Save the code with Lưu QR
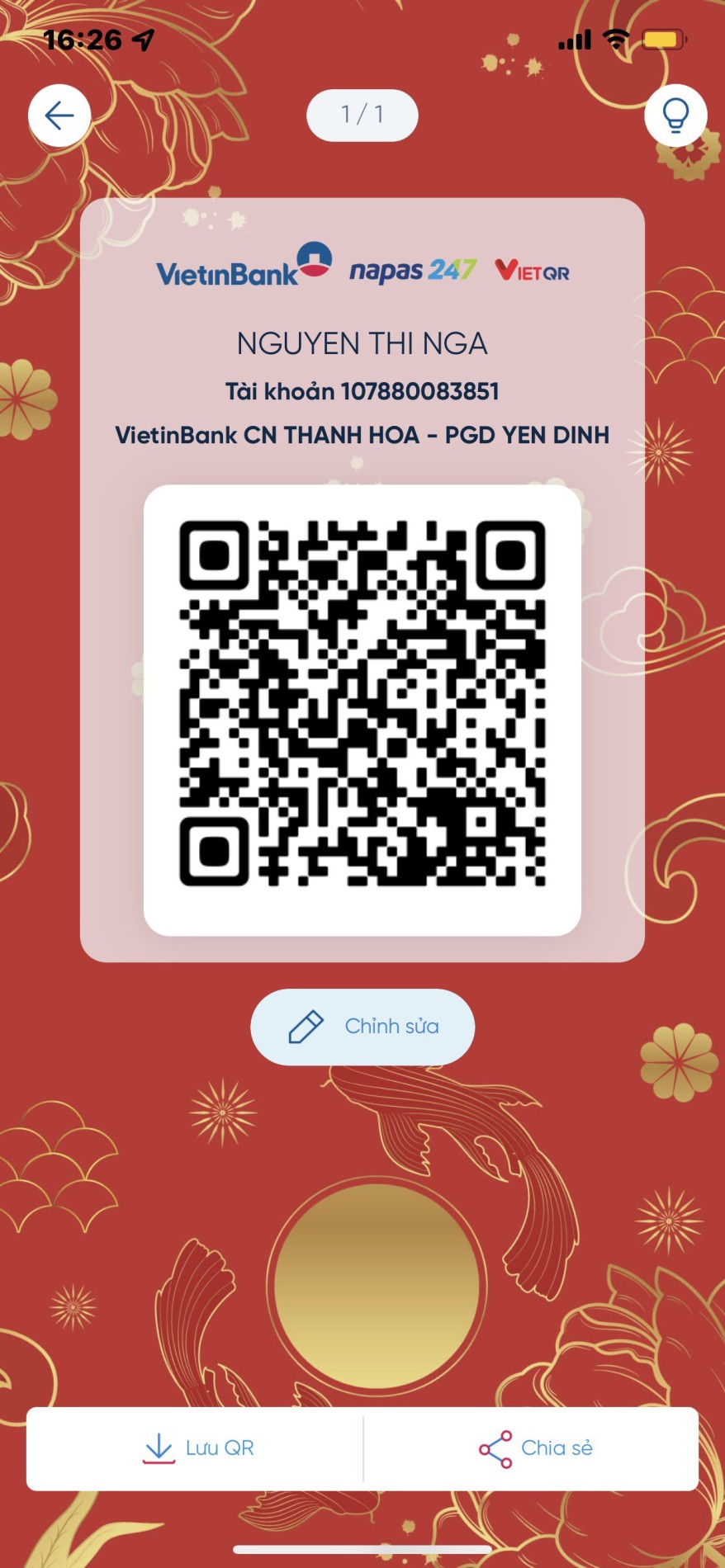The height and width of the screenshot is (1568, 725). coord(197,1448)
